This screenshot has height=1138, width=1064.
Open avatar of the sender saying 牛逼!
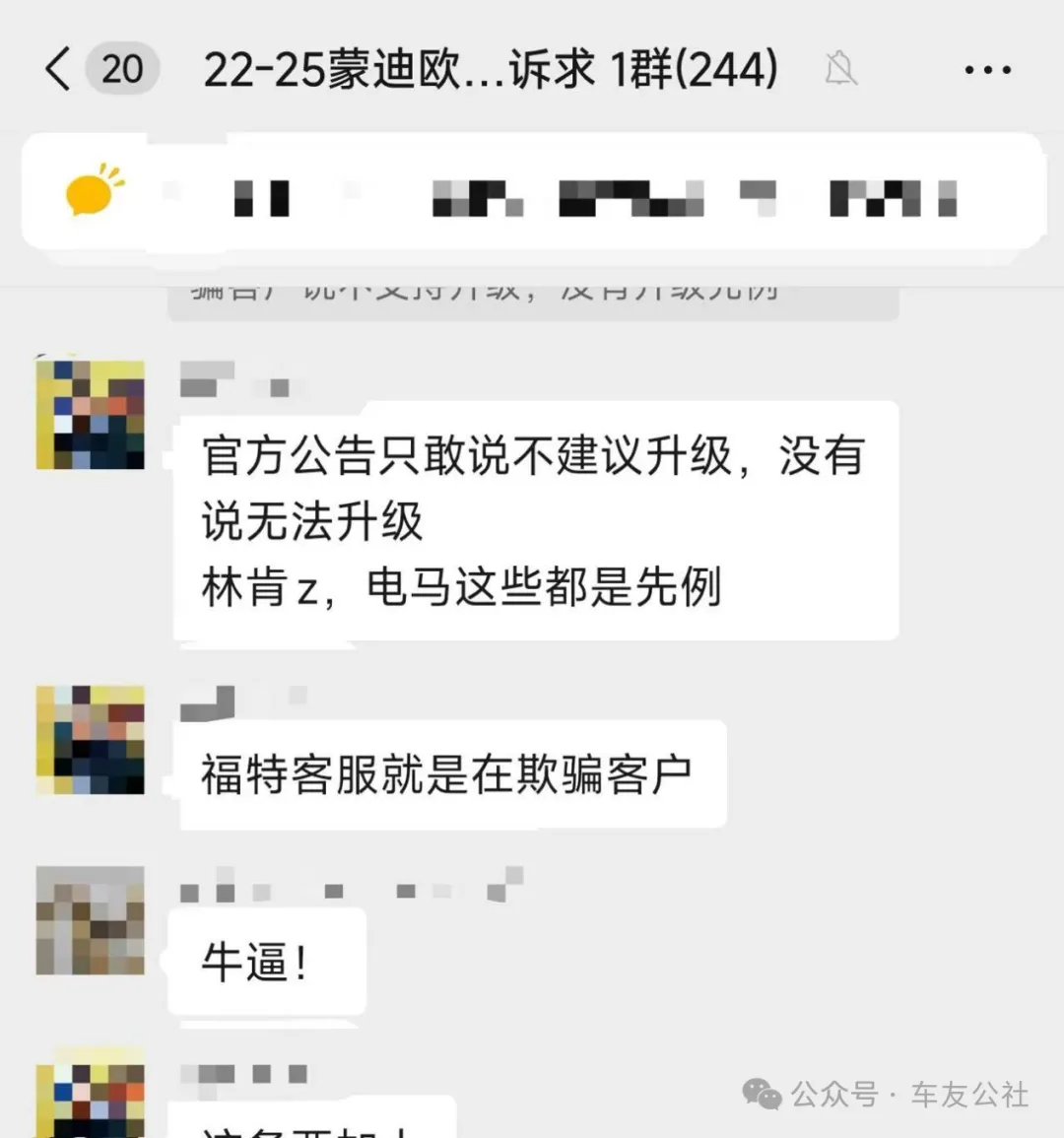coord(90,920)
